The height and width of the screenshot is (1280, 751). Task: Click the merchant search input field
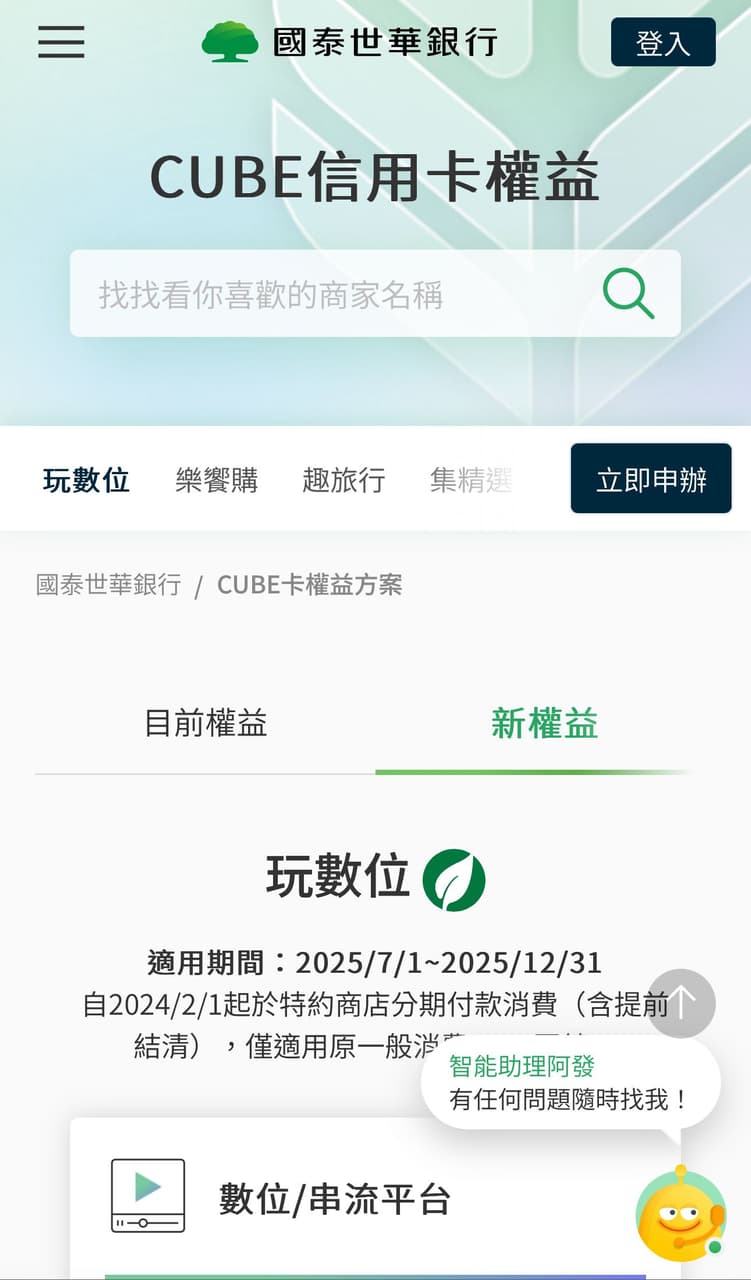point(300,293)
